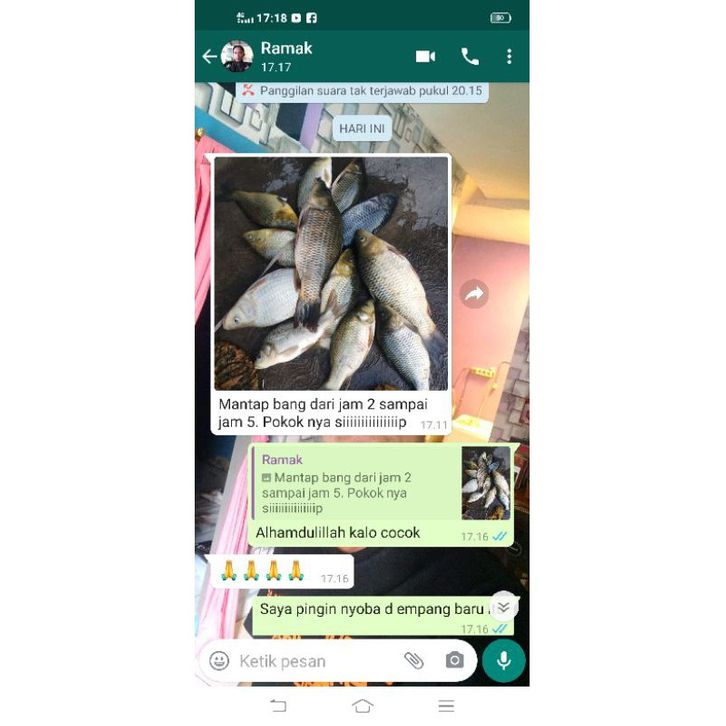
Task: Go back from Ramak's chat
Action: (x=209, y=57)
